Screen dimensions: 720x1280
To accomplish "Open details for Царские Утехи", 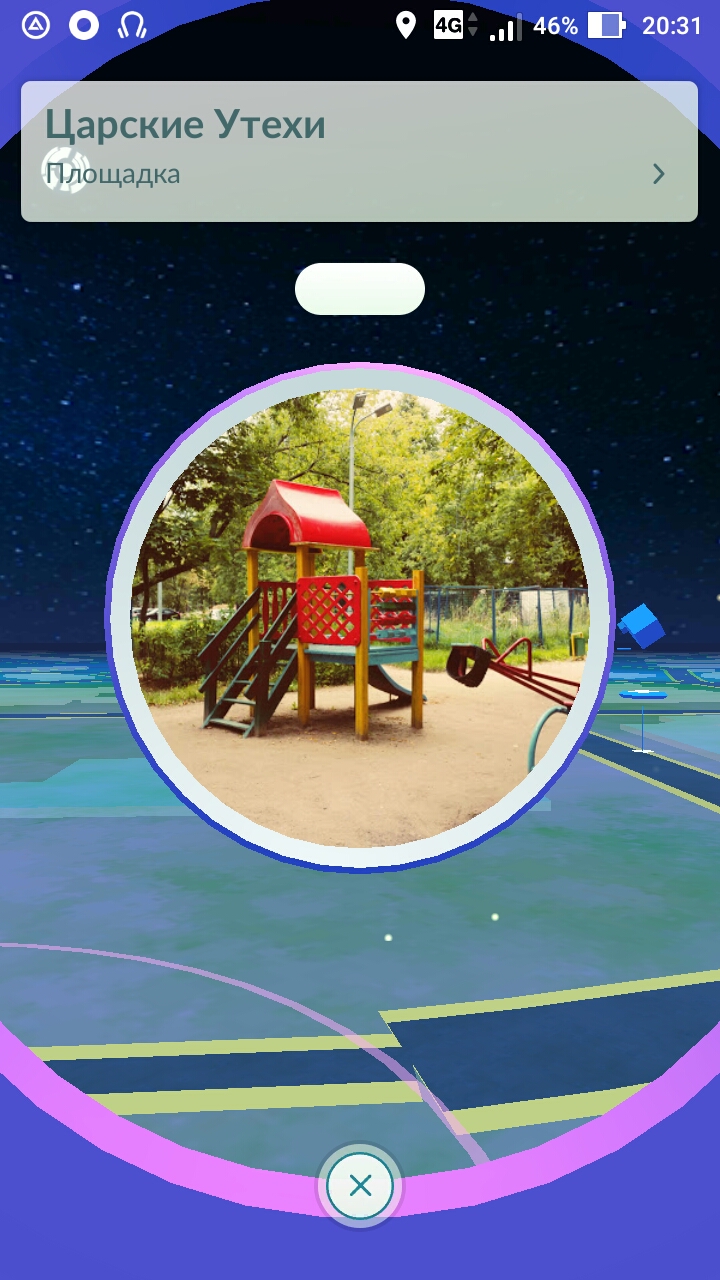I will [x=658, y=174].
